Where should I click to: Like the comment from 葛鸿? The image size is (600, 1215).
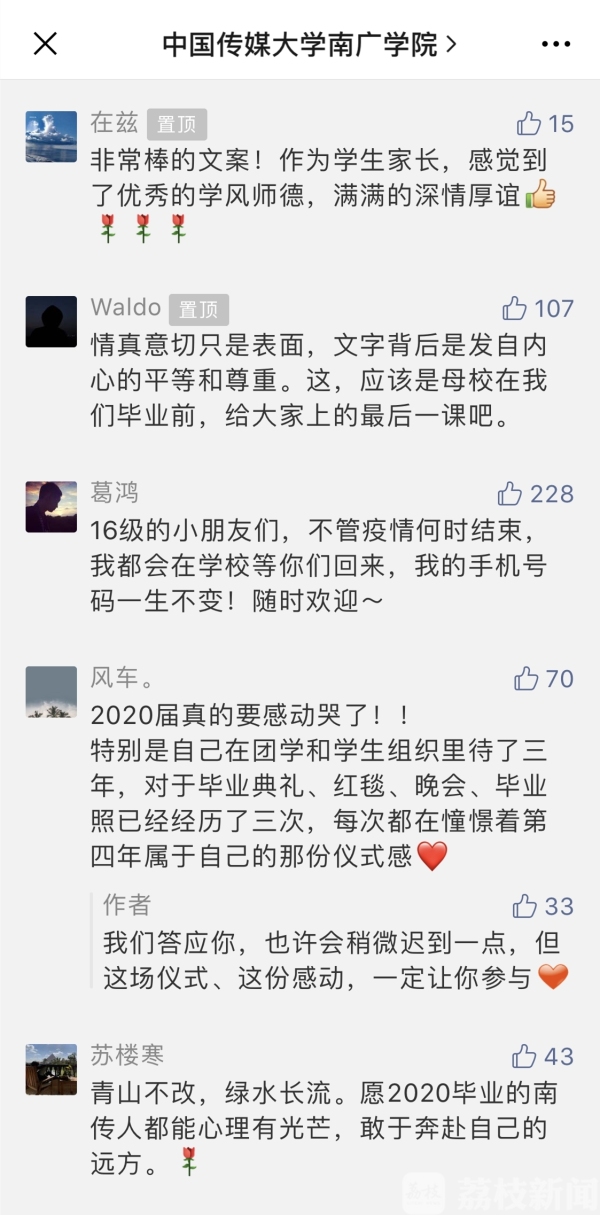(x=510, y=494)
